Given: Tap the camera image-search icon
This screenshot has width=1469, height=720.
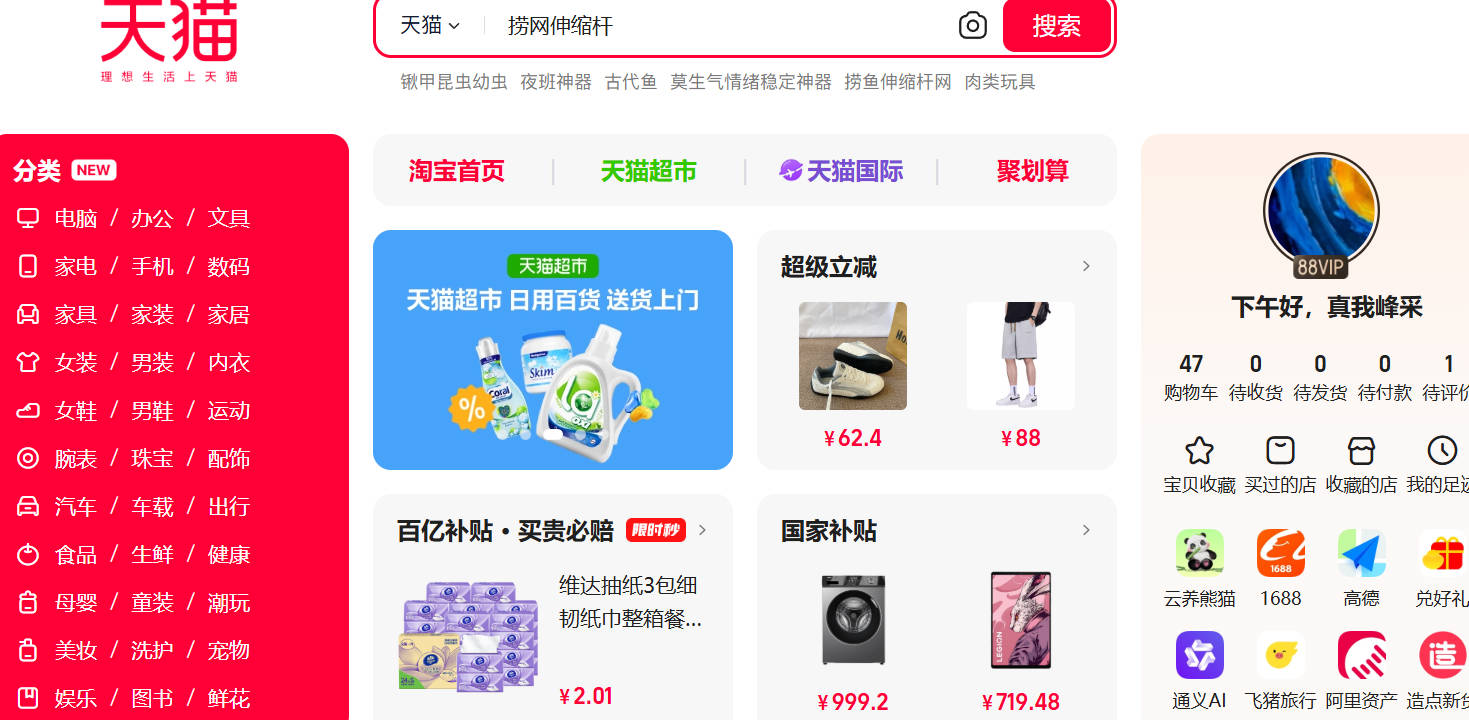Looking at the screenshot, I should click(x=972, y=26).
